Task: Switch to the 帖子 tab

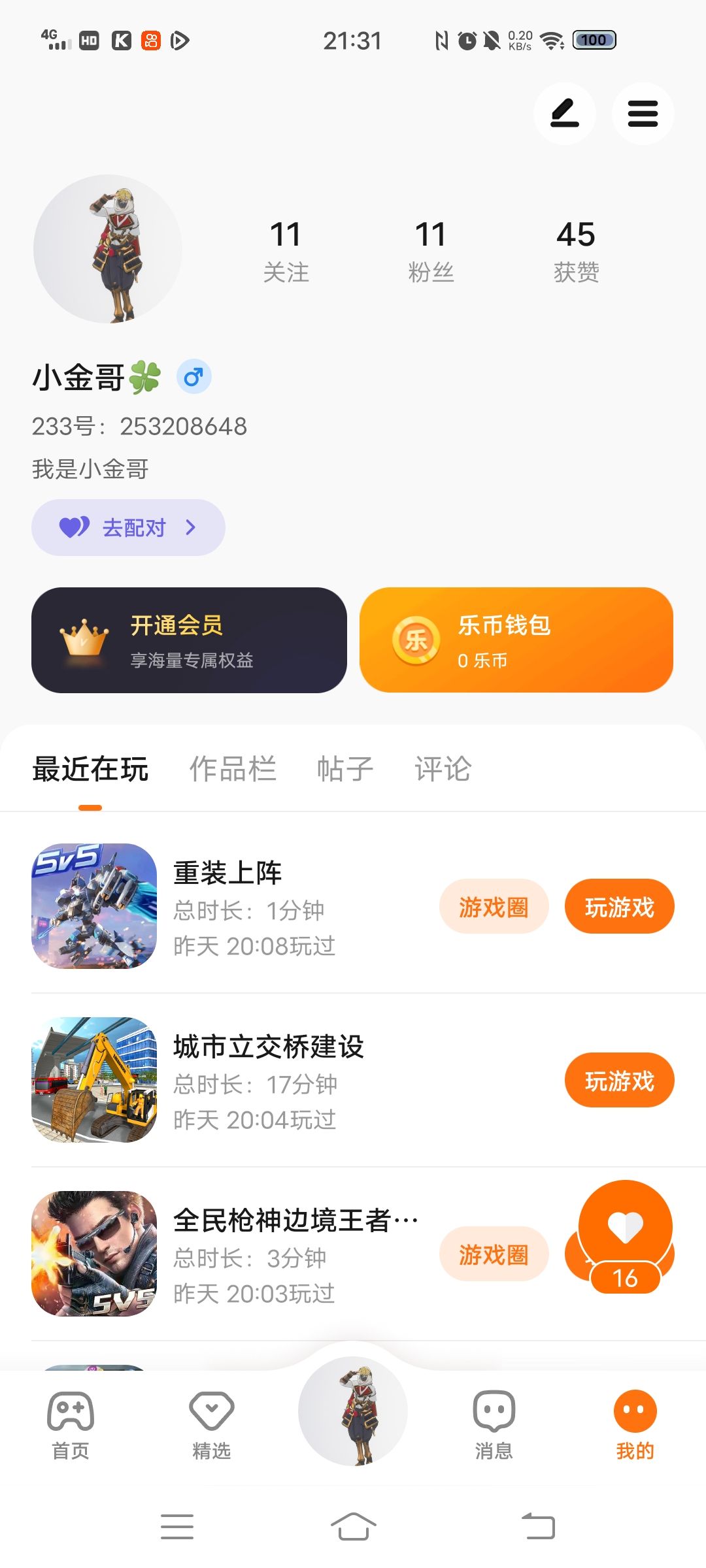Action: pyautogui.click(x=345, y=769)
